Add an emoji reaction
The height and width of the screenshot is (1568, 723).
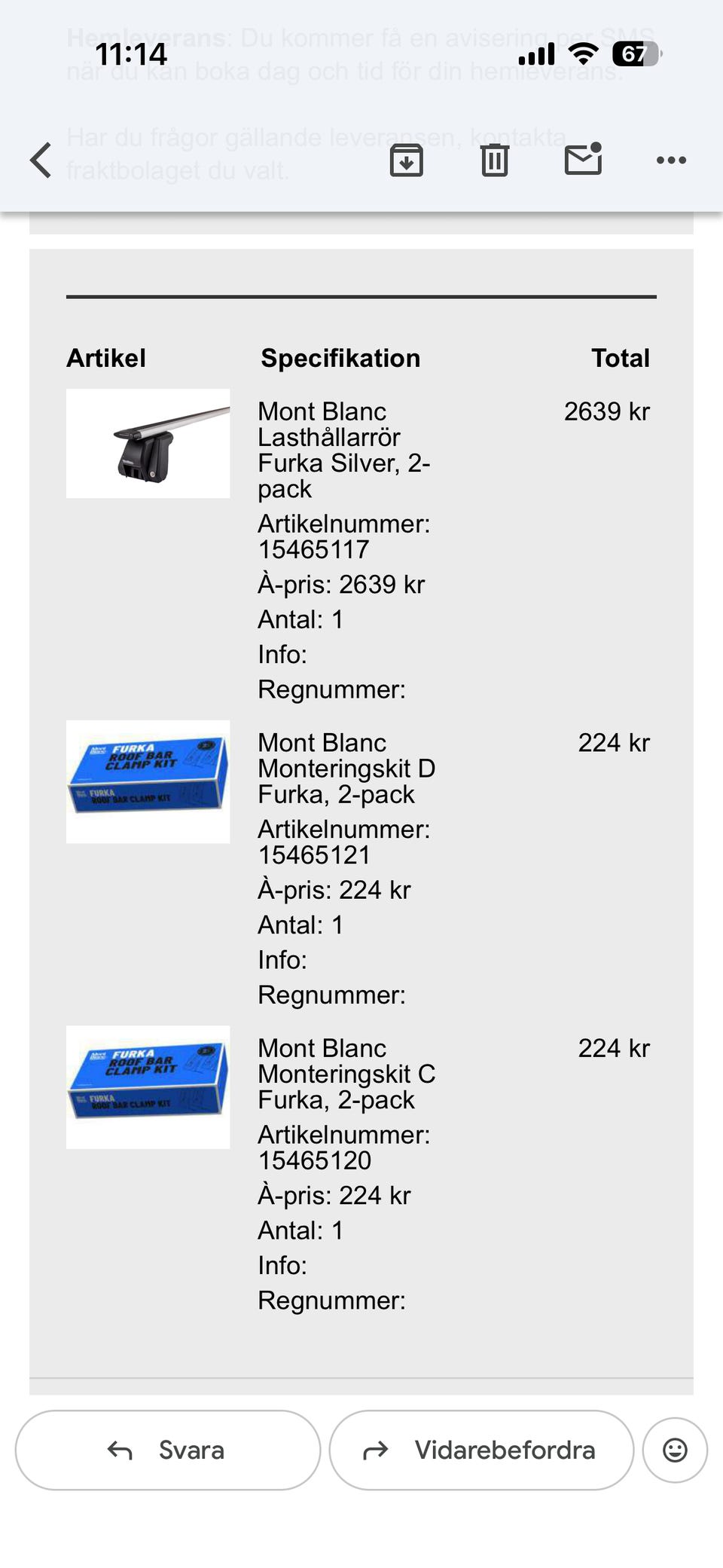675,1450
